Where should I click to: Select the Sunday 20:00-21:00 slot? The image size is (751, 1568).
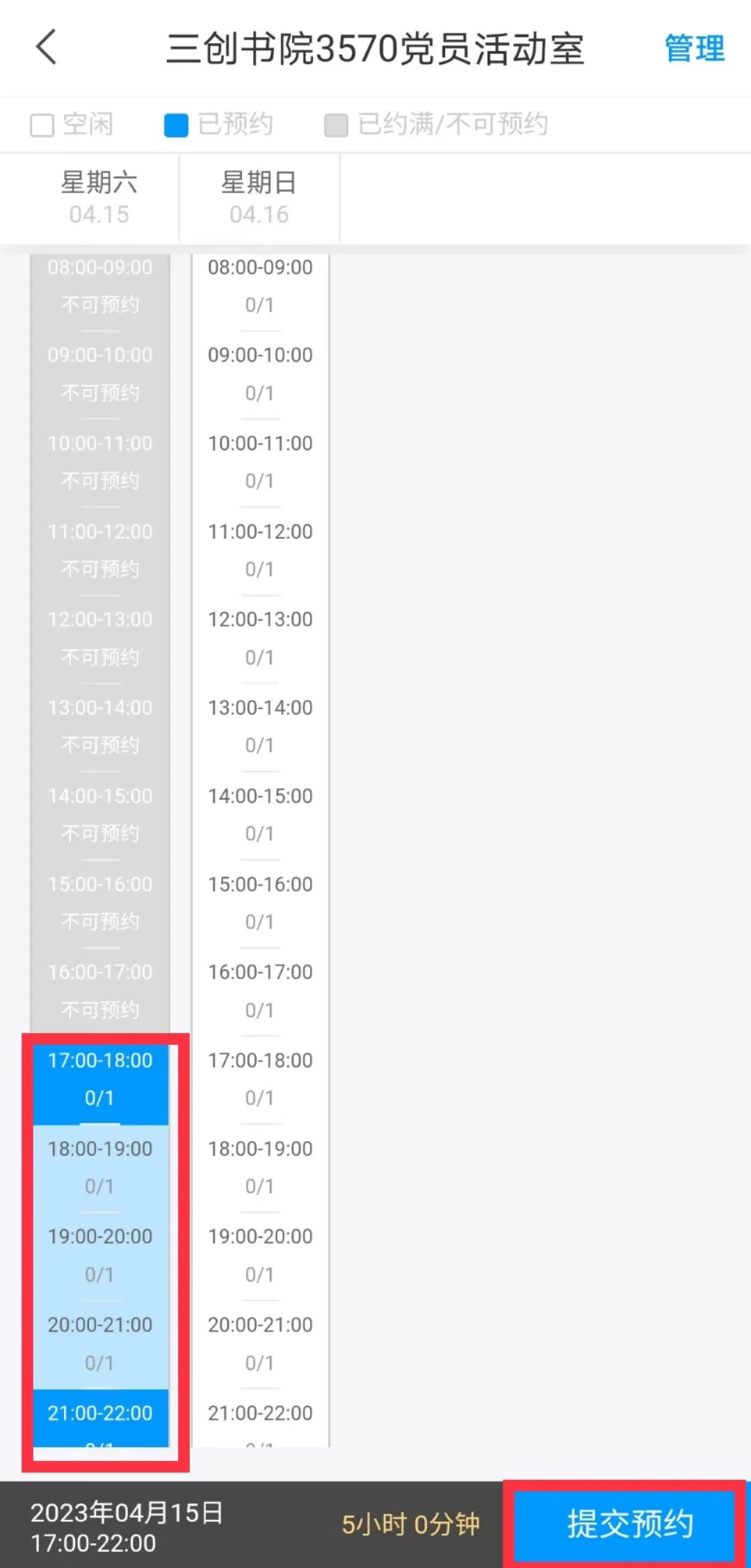[260, 1343]
